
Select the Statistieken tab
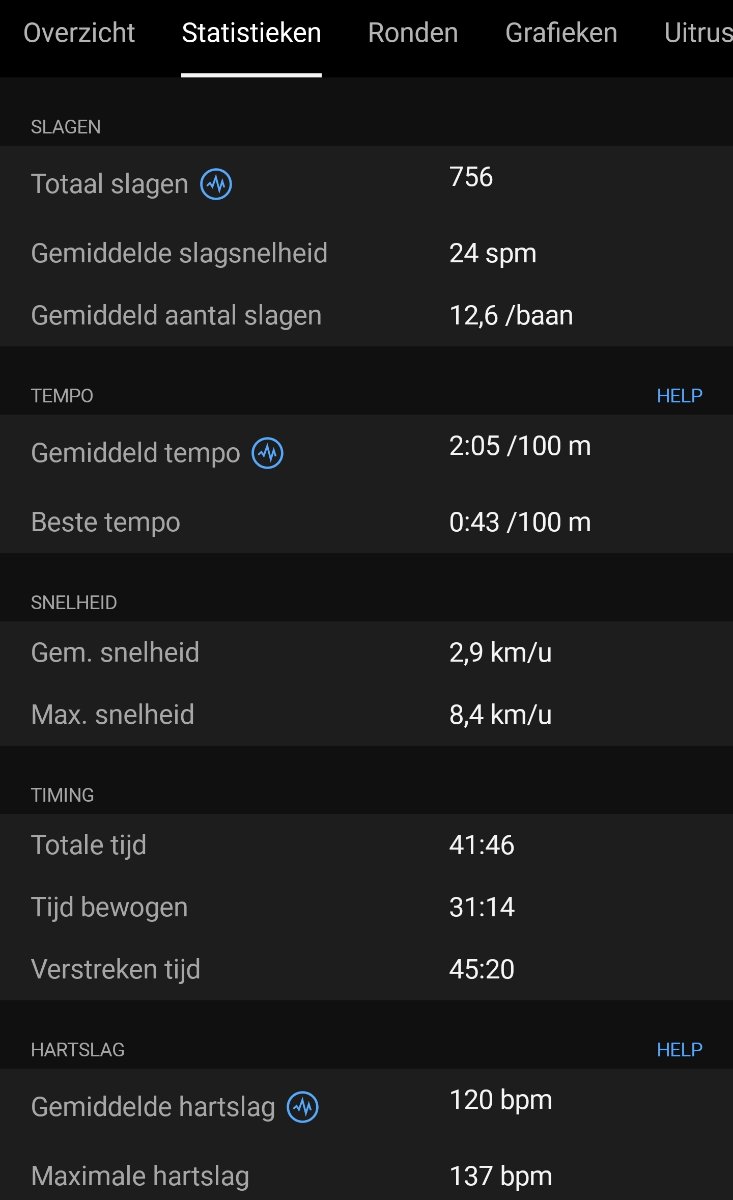click(250, 33)
